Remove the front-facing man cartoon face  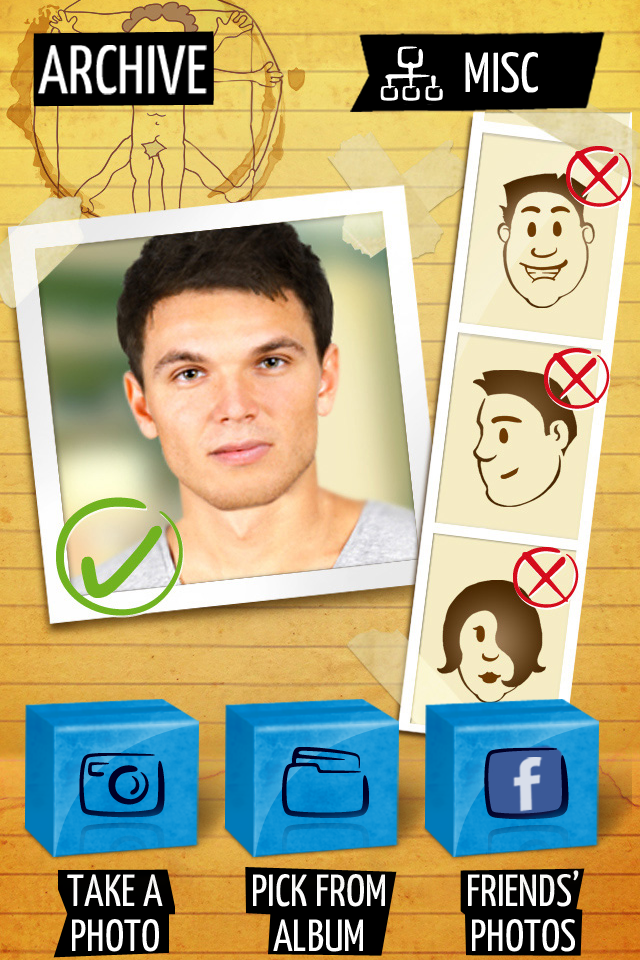point(598,179)
